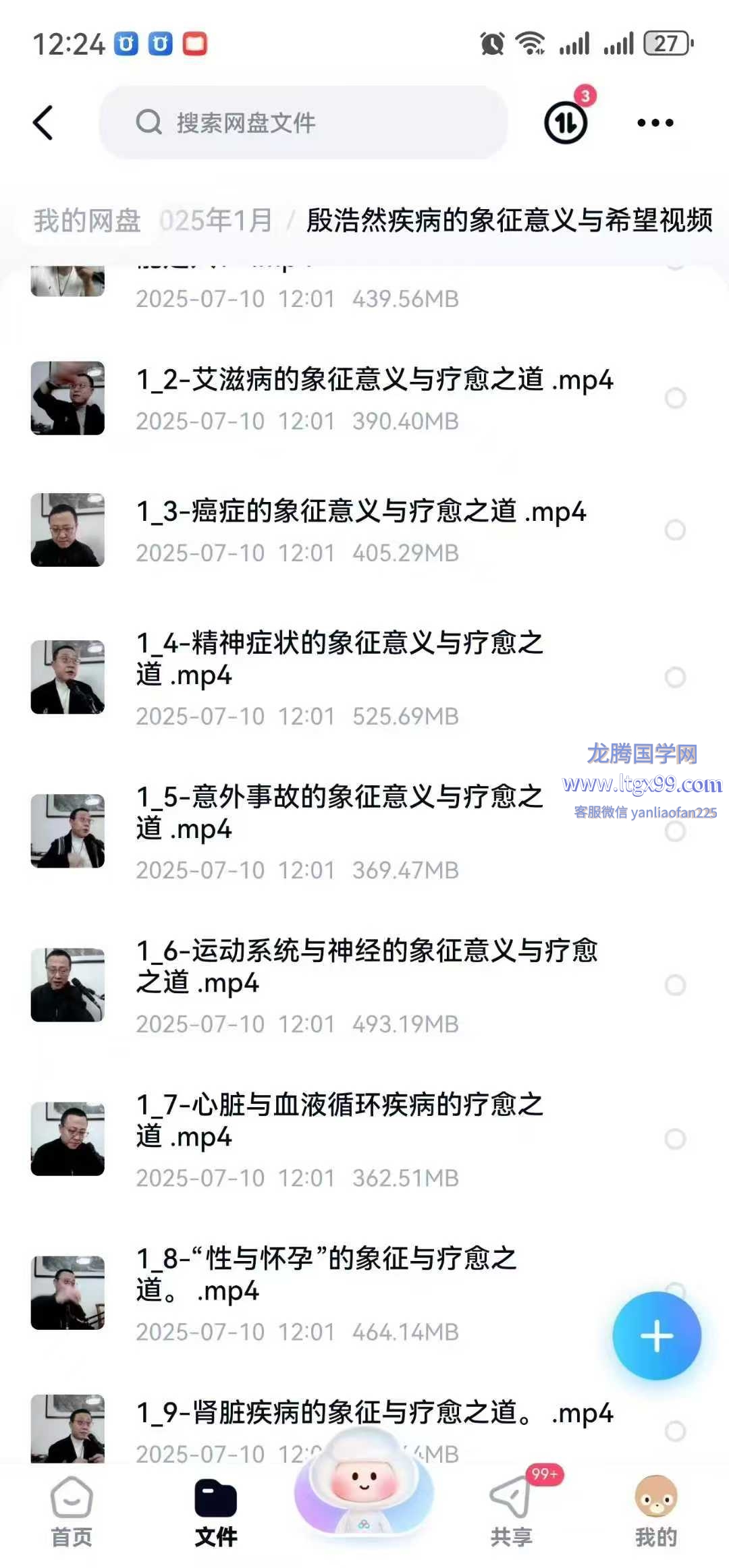Switch to the 文件 tab
Screen dimensions: 729x1568
click(x=216, y=1512)
